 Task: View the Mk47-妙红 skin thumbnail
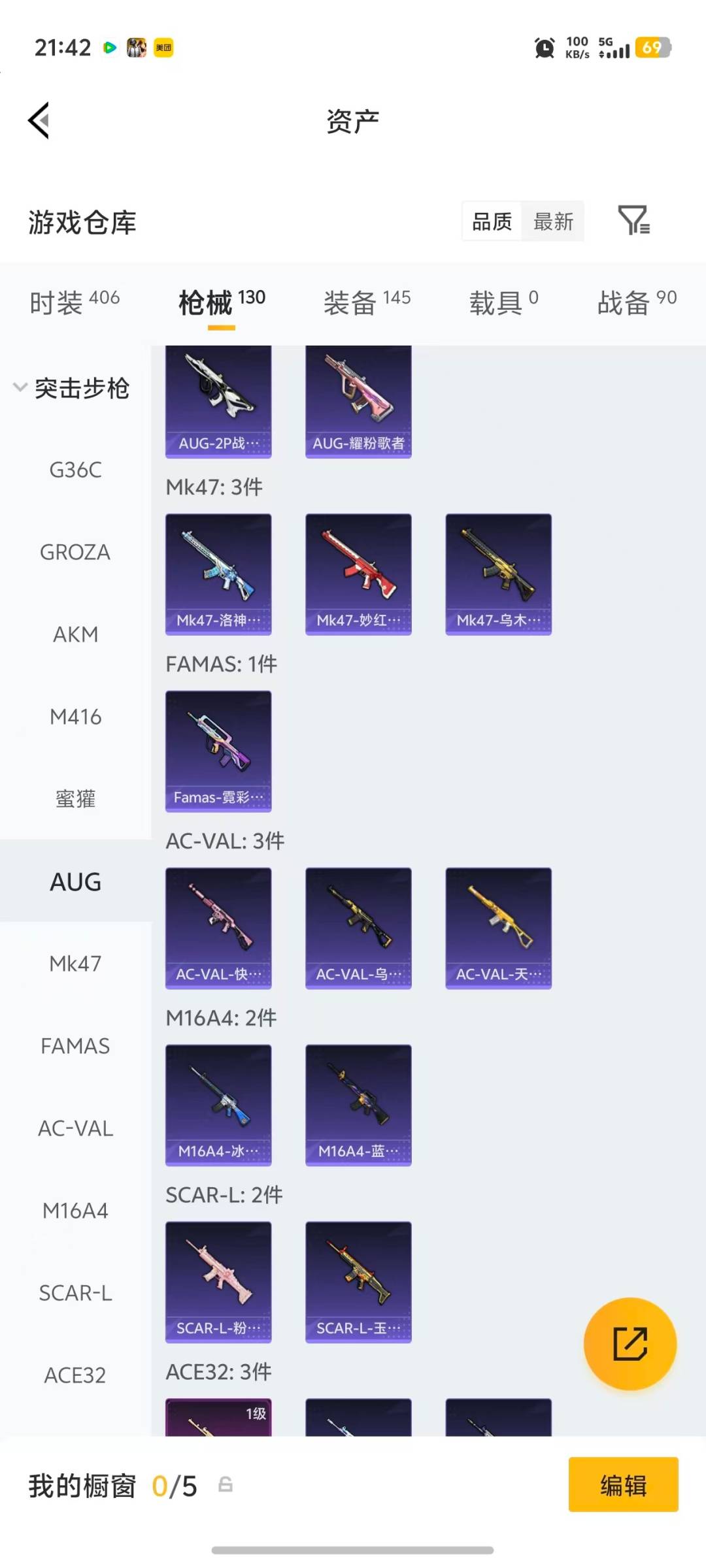pyautogui.click(x=358, y=573)
